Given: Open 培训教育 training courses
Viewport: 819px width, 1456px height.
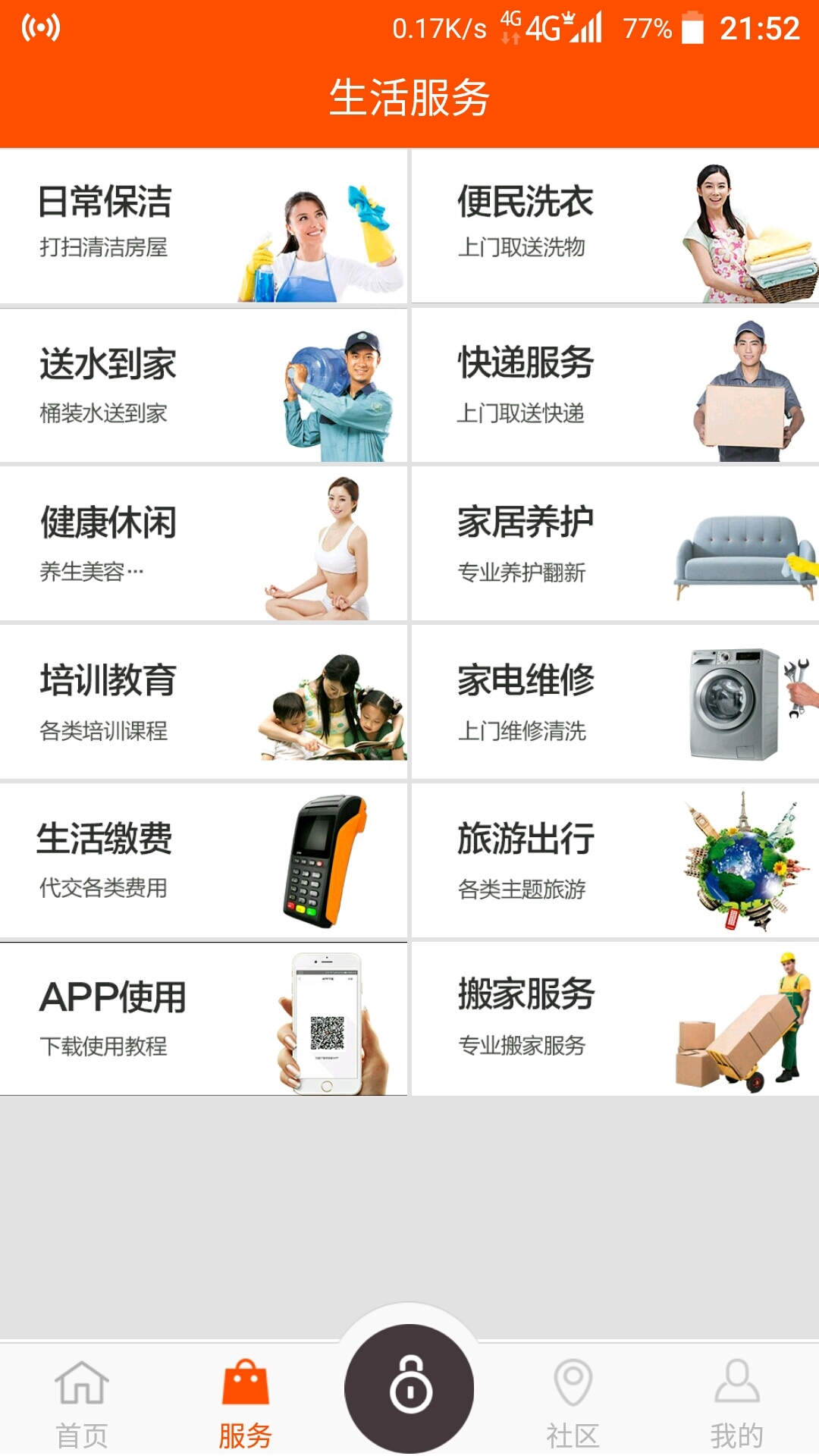Looking at the screenshot, I should click(x=203, y=703).
